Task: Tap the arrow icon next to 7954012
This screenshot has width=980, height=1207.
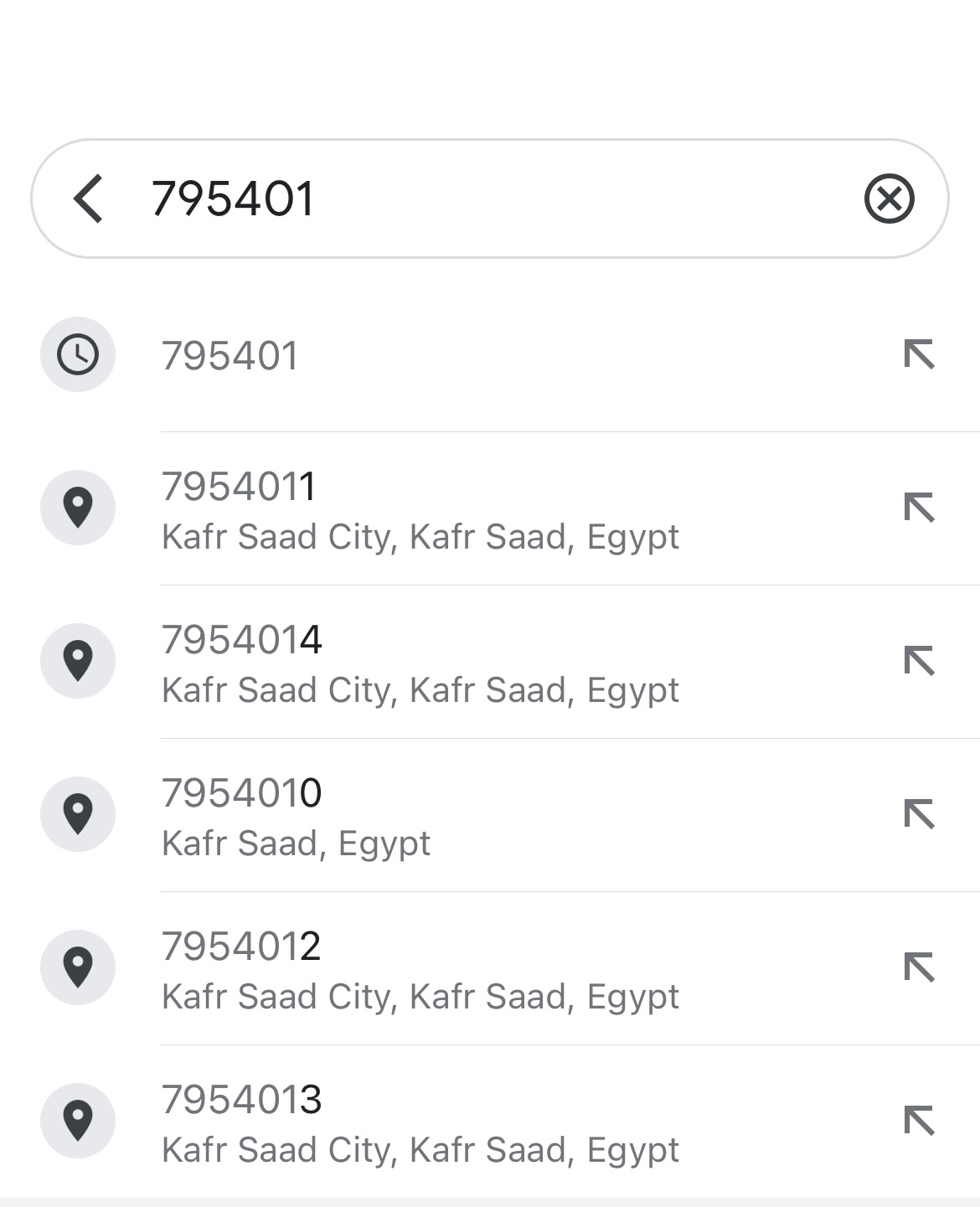Action: click(919, 968)
